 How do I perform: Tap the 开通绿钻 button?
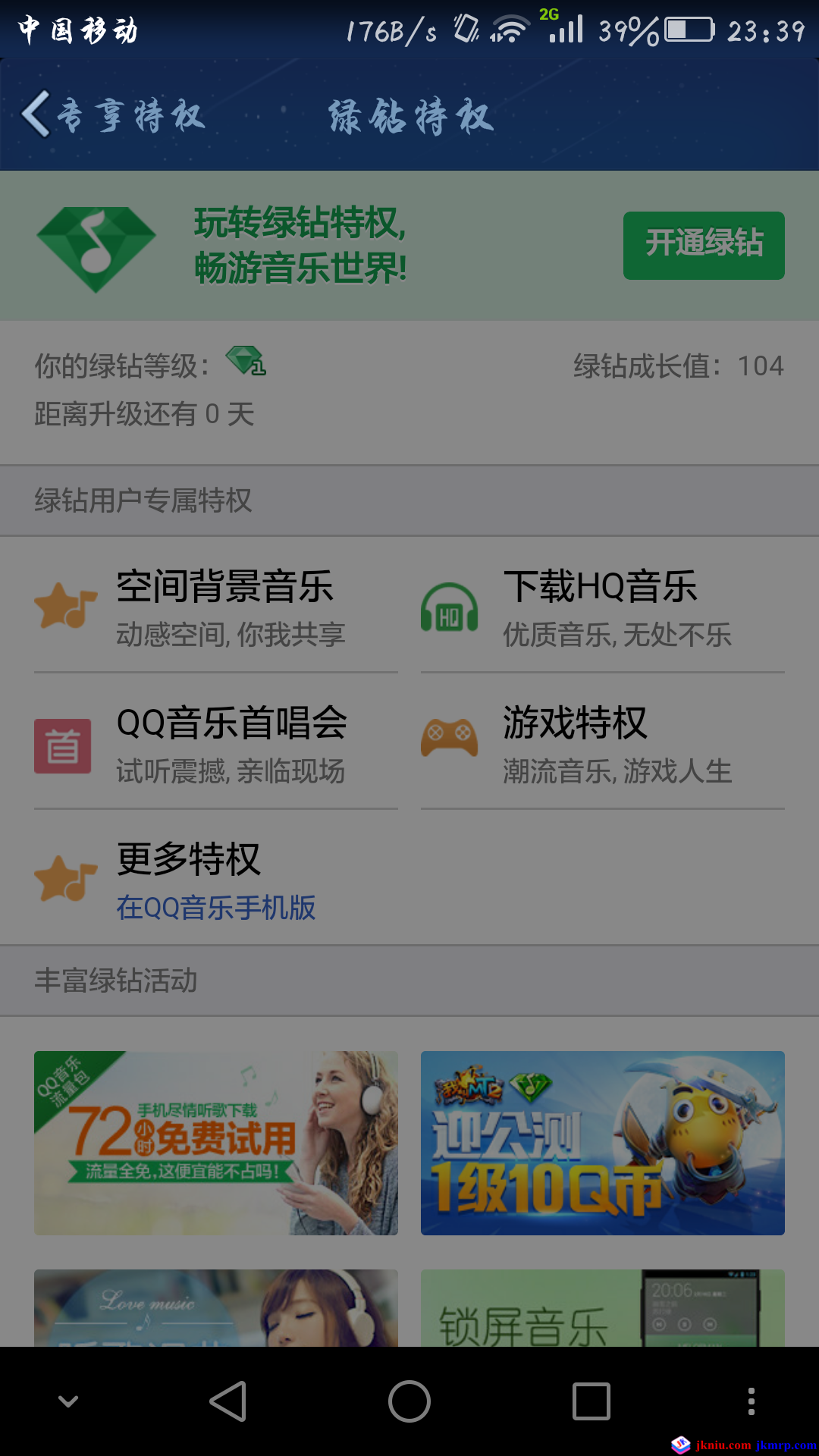[703, 245]
